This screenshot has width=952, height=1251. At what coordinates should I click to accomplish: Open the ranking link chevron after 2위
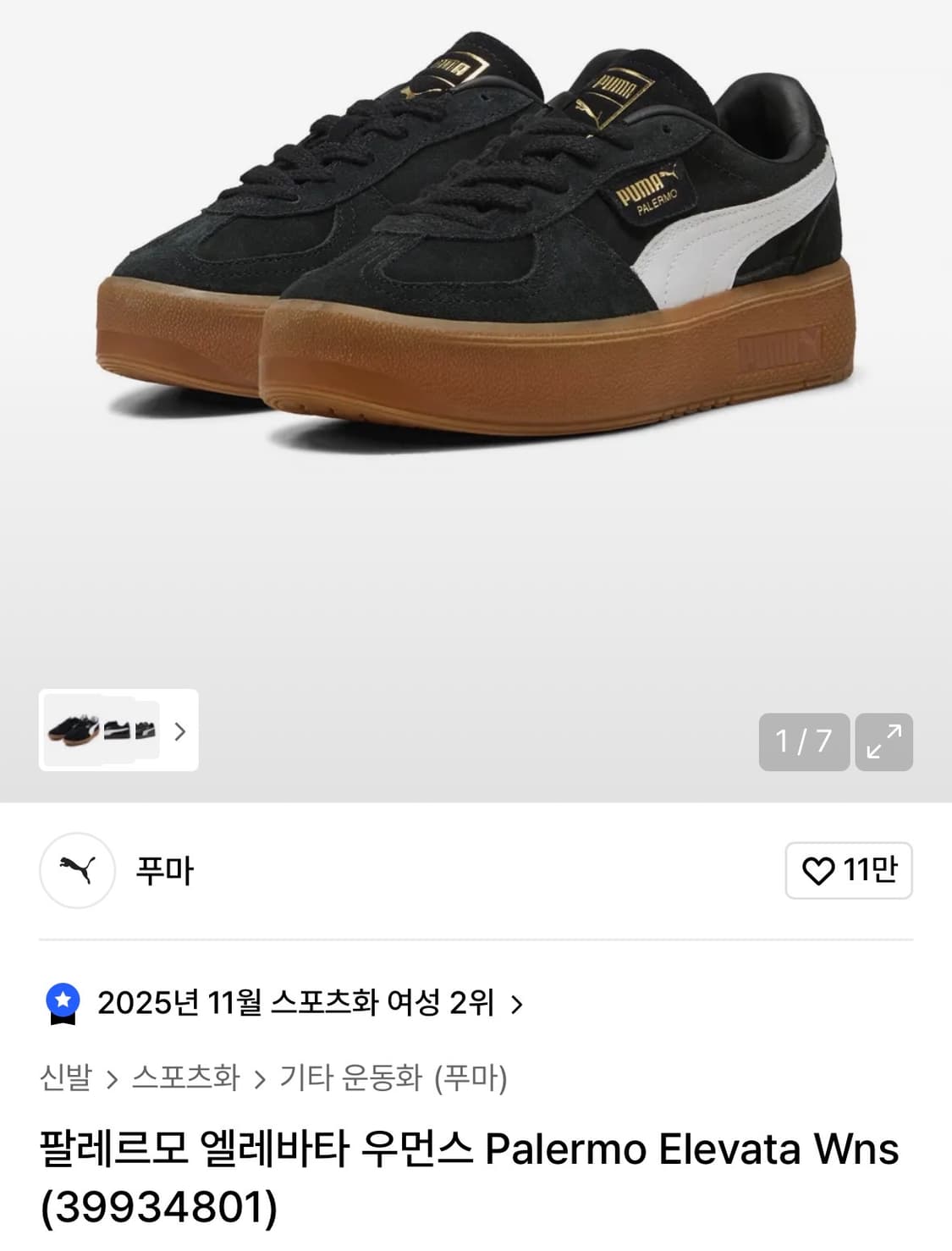[517, 1006]
